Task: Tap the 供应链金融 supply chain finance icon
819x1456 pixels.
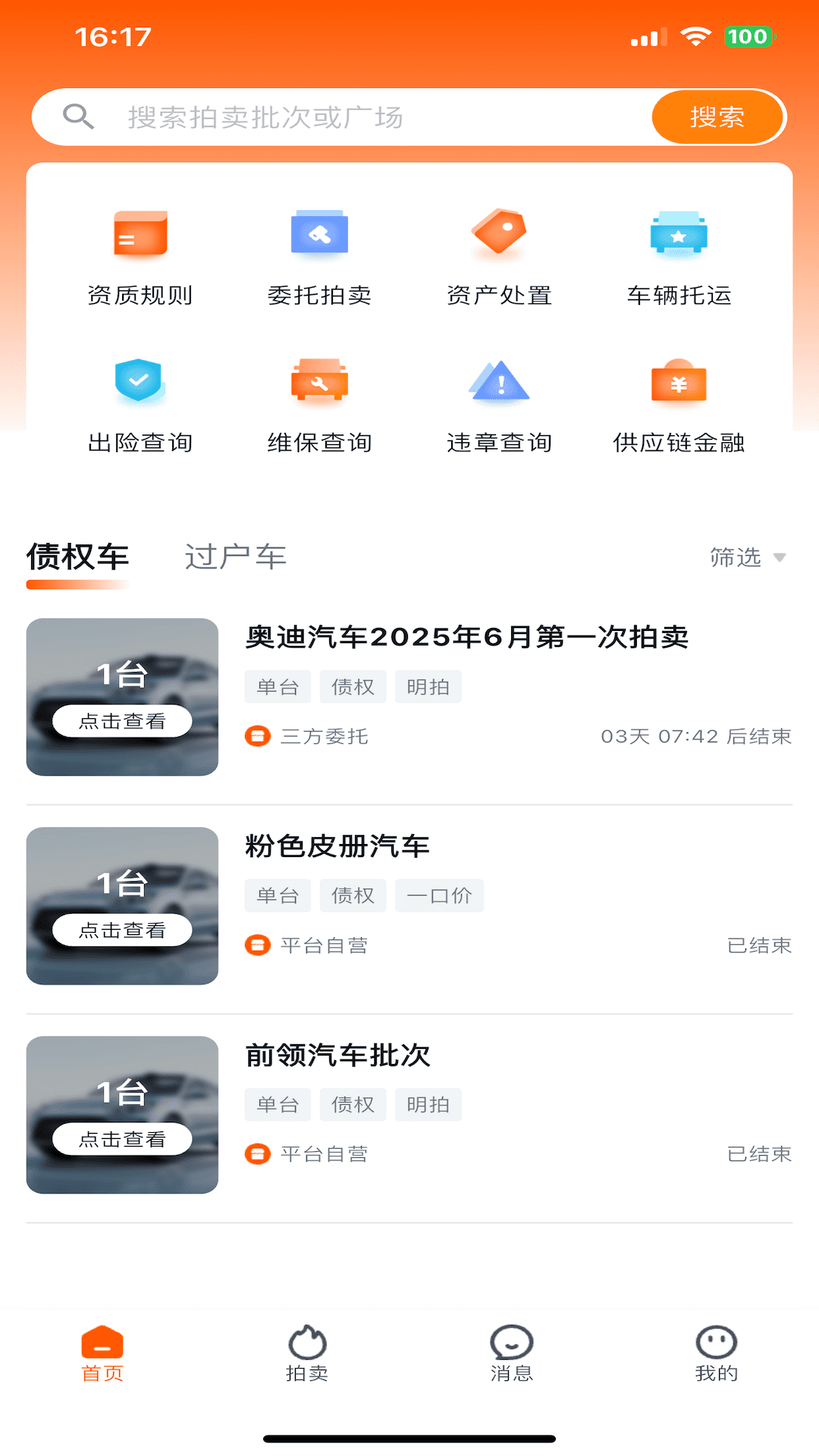Action: point(679,402)
